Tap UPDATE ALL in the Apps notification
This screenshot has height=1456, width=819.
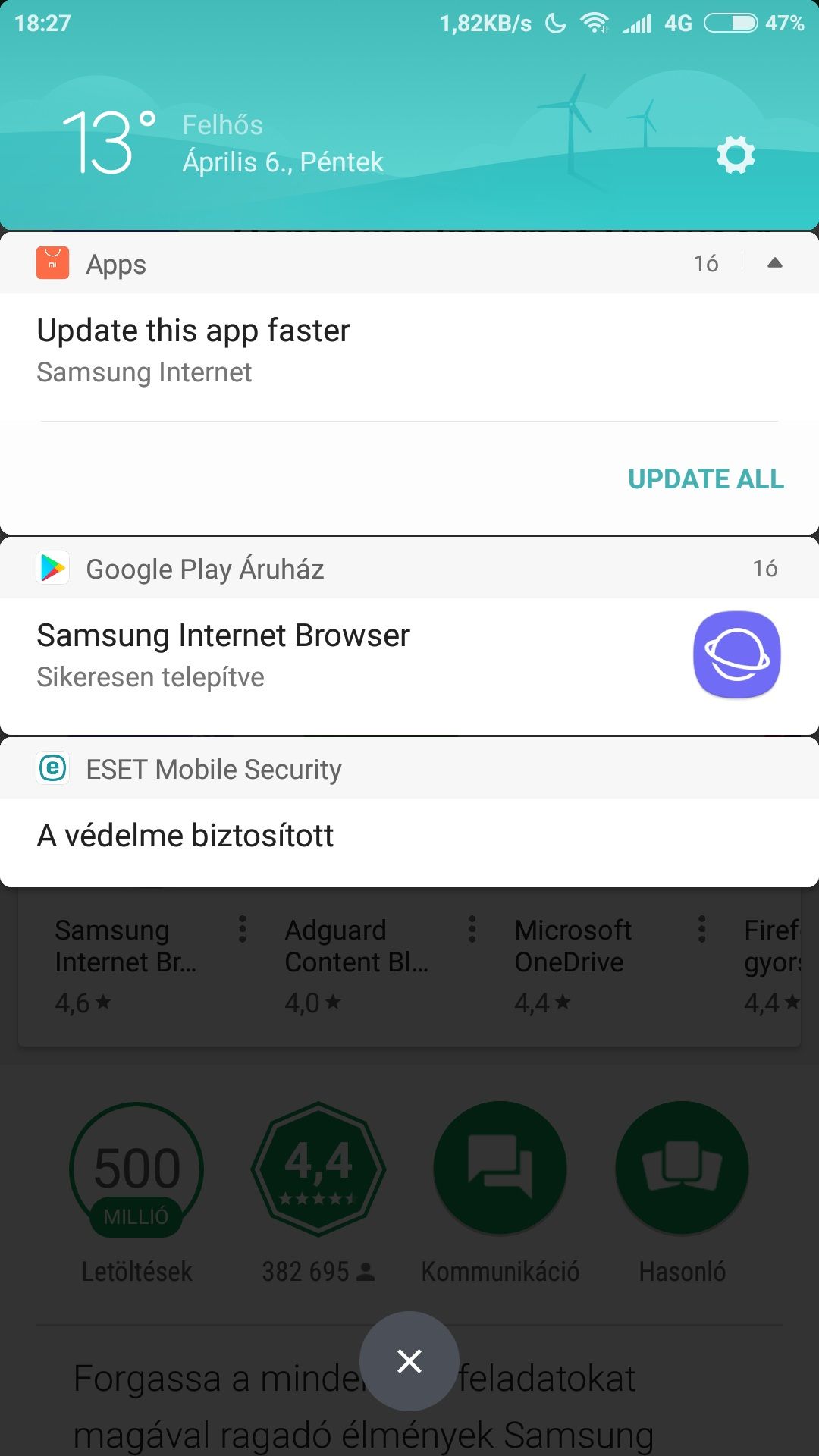pyautogui.click(x=705, y=479)
